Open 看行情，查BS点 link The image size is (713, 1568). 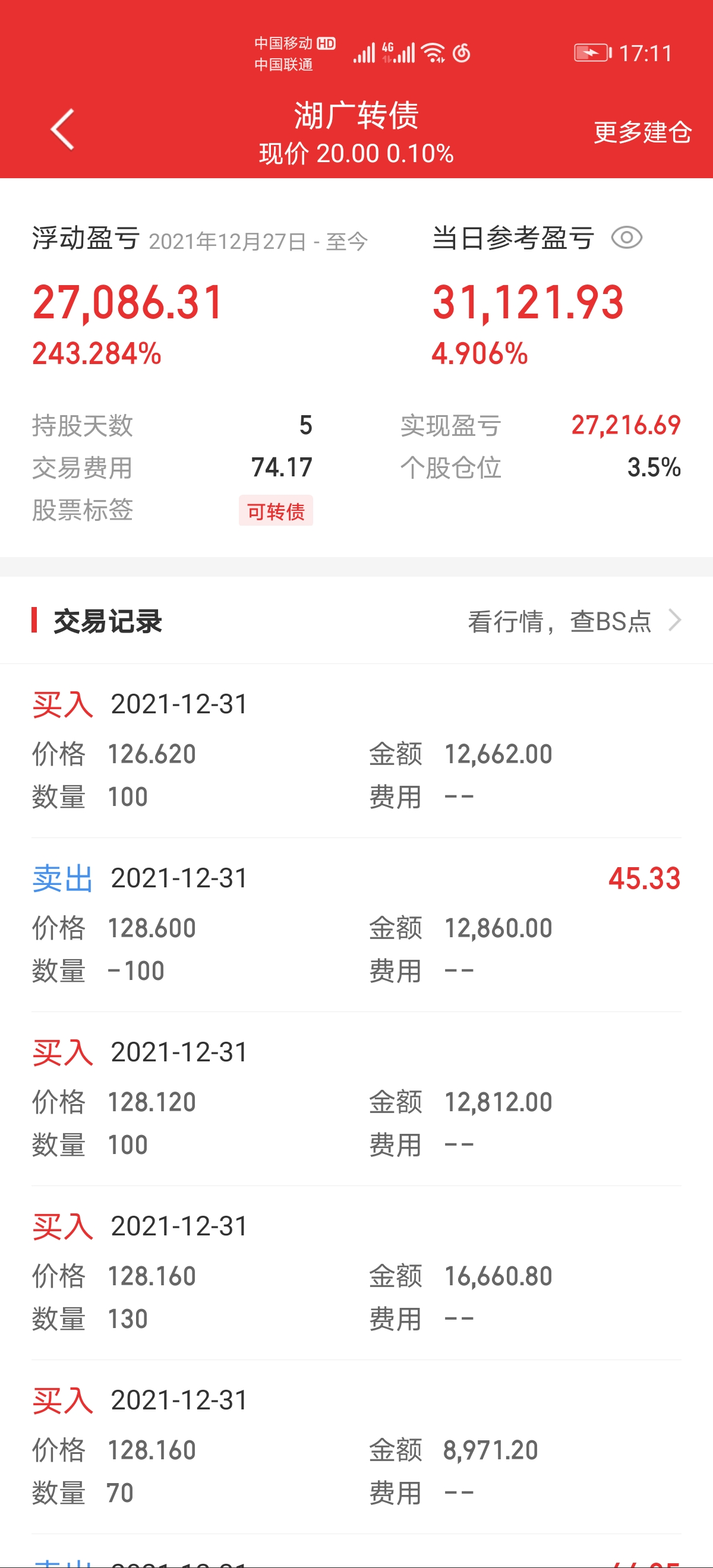[572, 621]
